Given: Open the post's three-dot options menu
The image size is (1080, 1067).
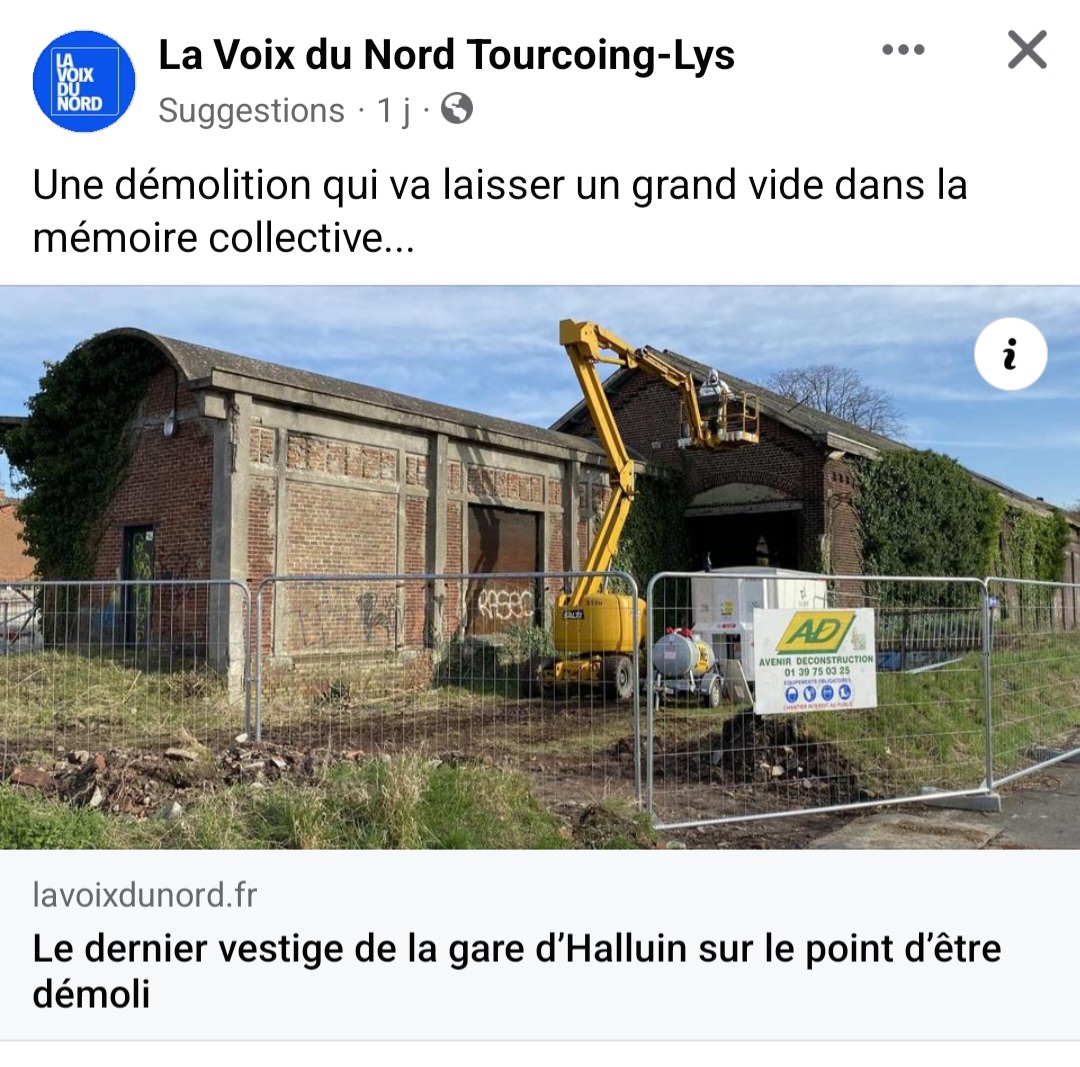Looking at the screenshot, I should [903, 50].
